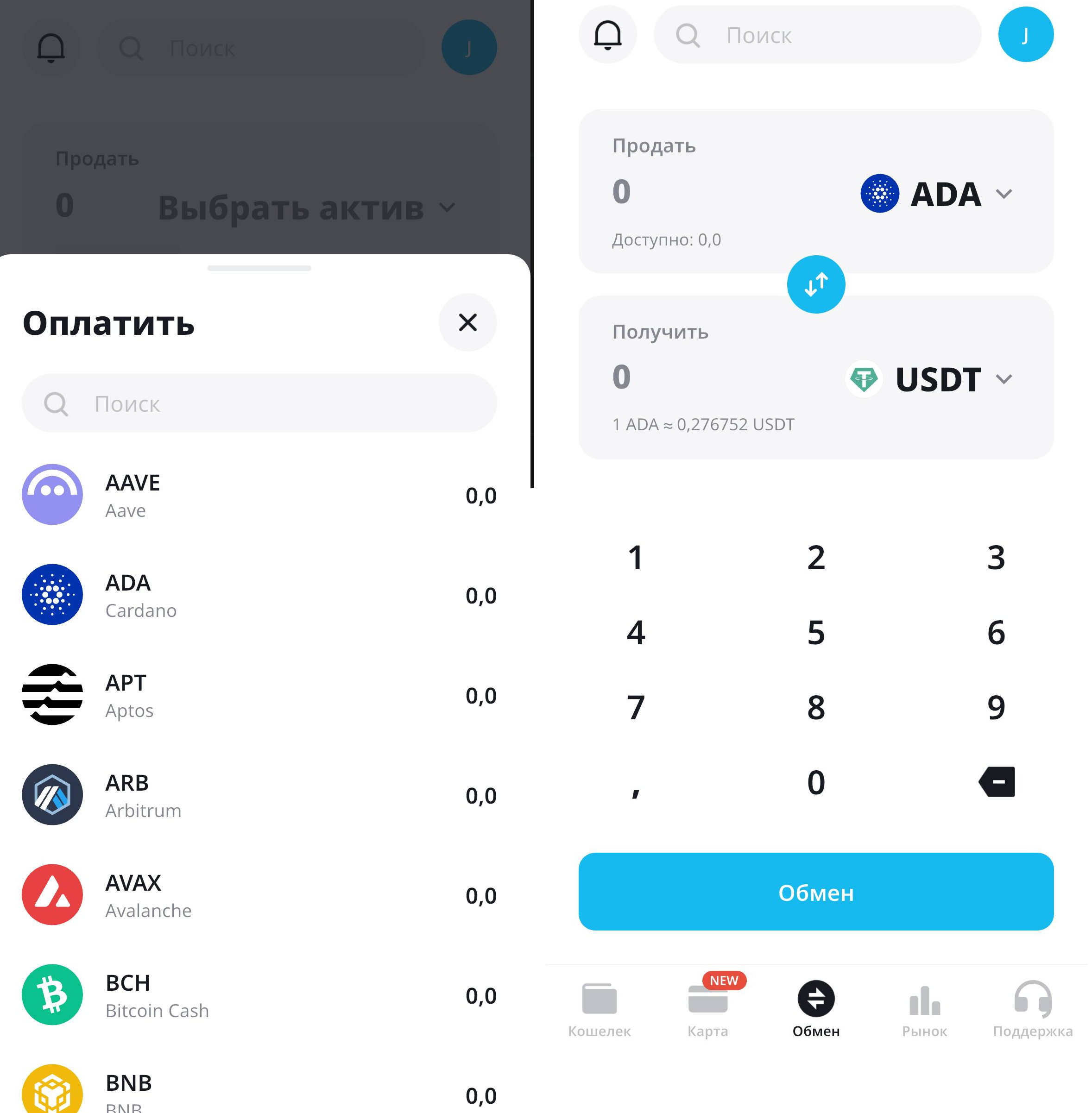The image size is (1092, 1113).
Task: Open the blue J profile avatar
Action: point(1025,34)
